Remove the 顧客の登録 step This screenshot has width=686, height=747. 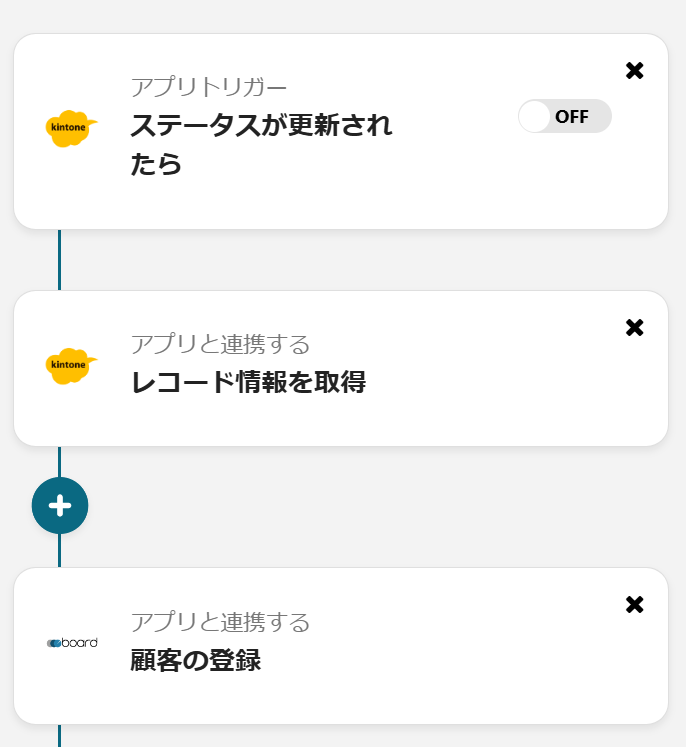(634, 604)
